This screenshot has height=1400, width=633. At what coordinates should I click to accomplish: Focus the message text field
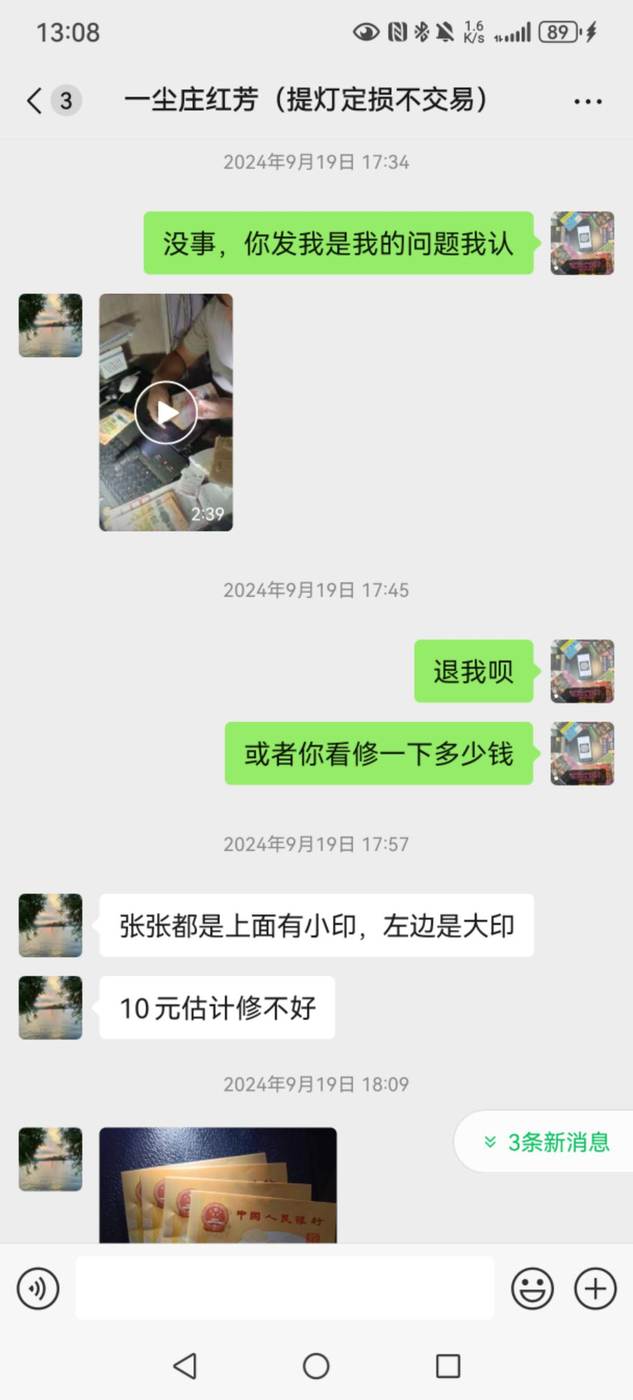point(285,1288)
